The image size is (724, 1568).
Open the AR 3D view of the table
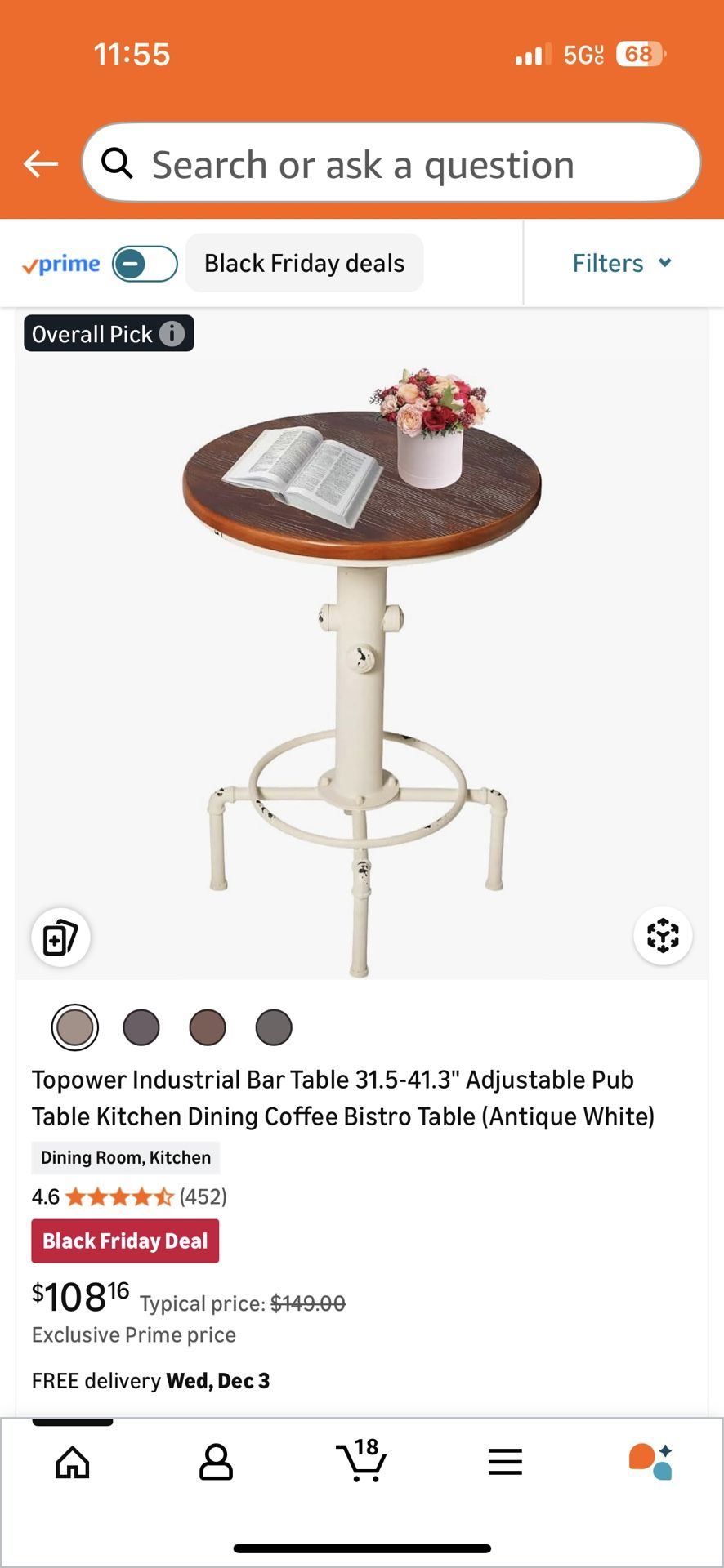click(663, 937)
